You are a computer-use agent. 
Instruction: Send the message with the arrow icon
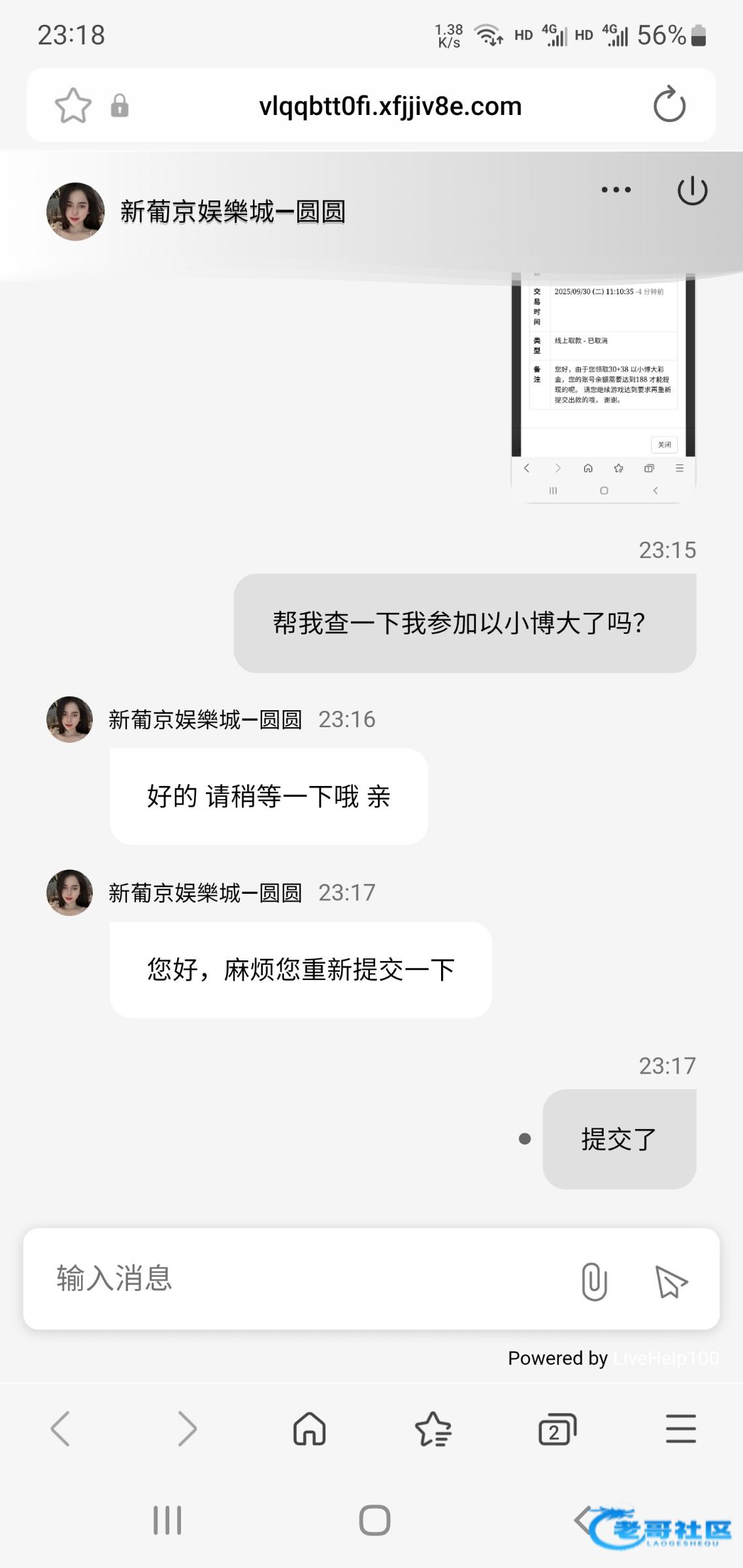pyautogui.click(x=671, y=1281)
